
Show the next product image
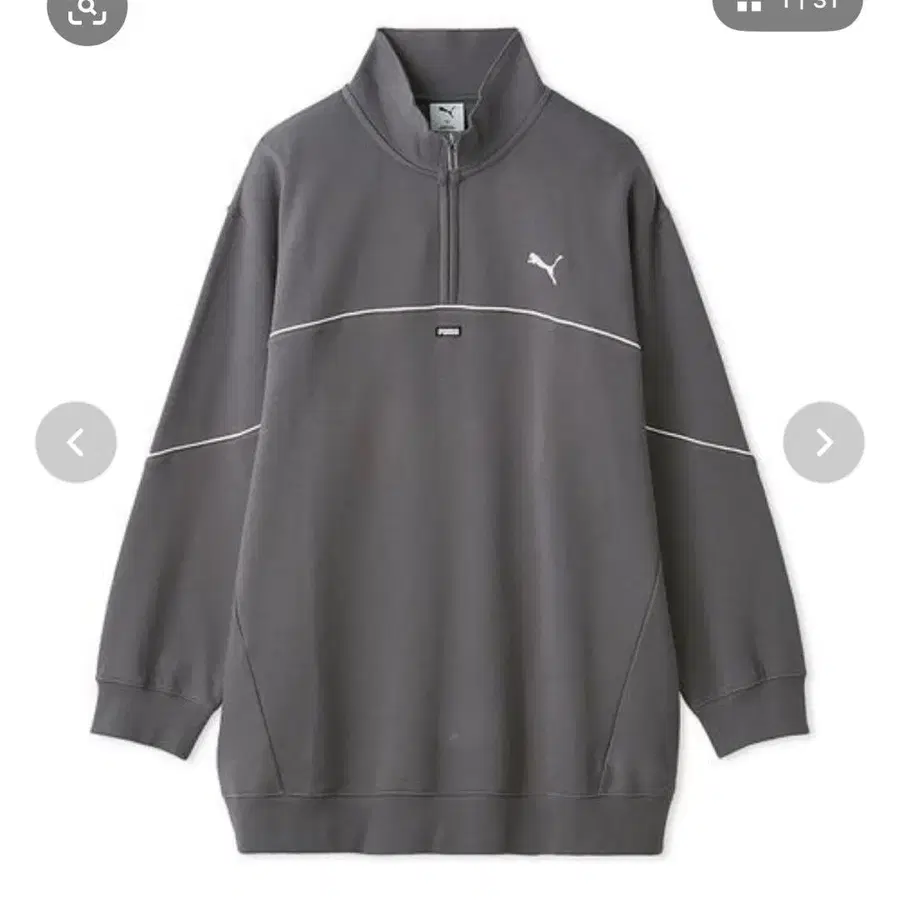(823, 442)
